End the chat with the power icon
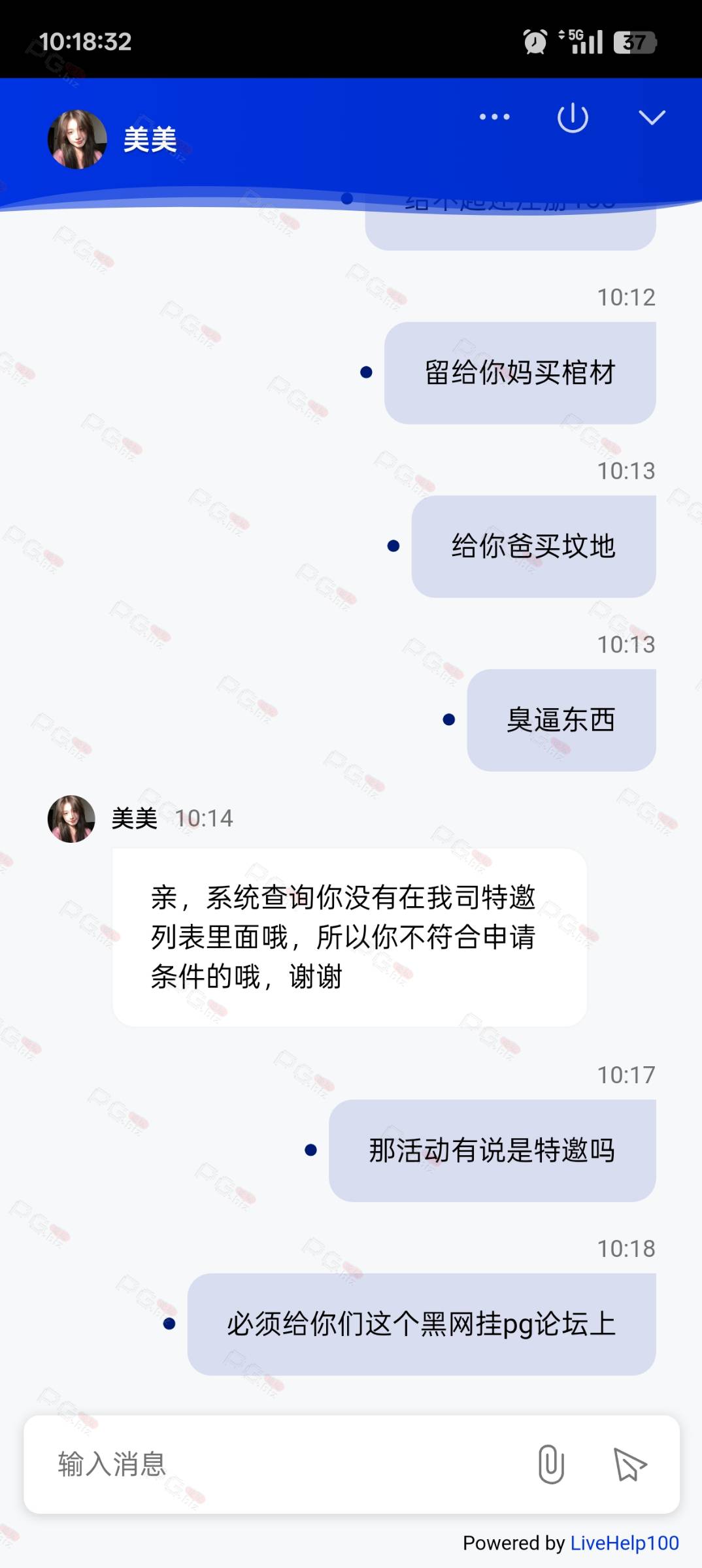This screenshot has height=1568, width=702. point(573,118)
